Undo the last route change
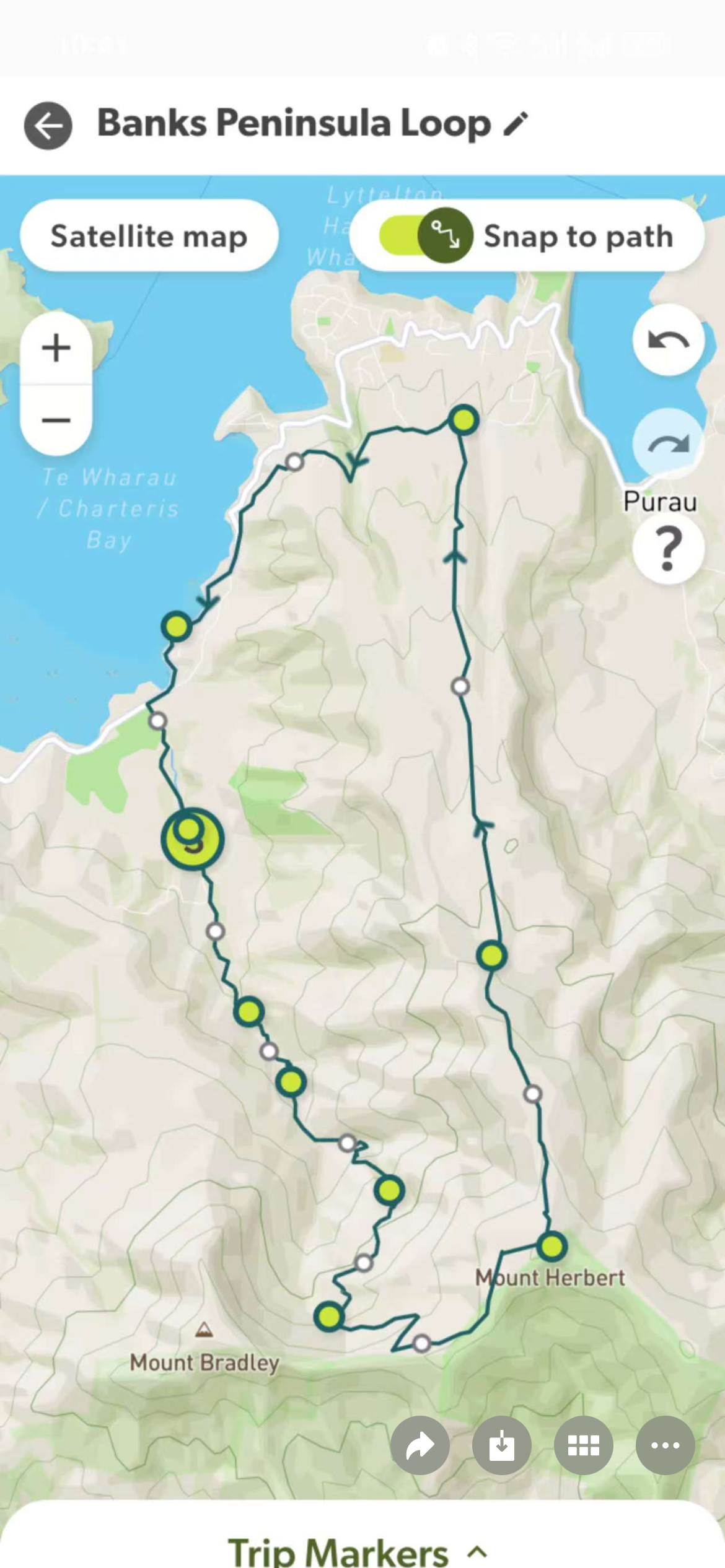Screen dimensions: 725x1568 point(668,341)
